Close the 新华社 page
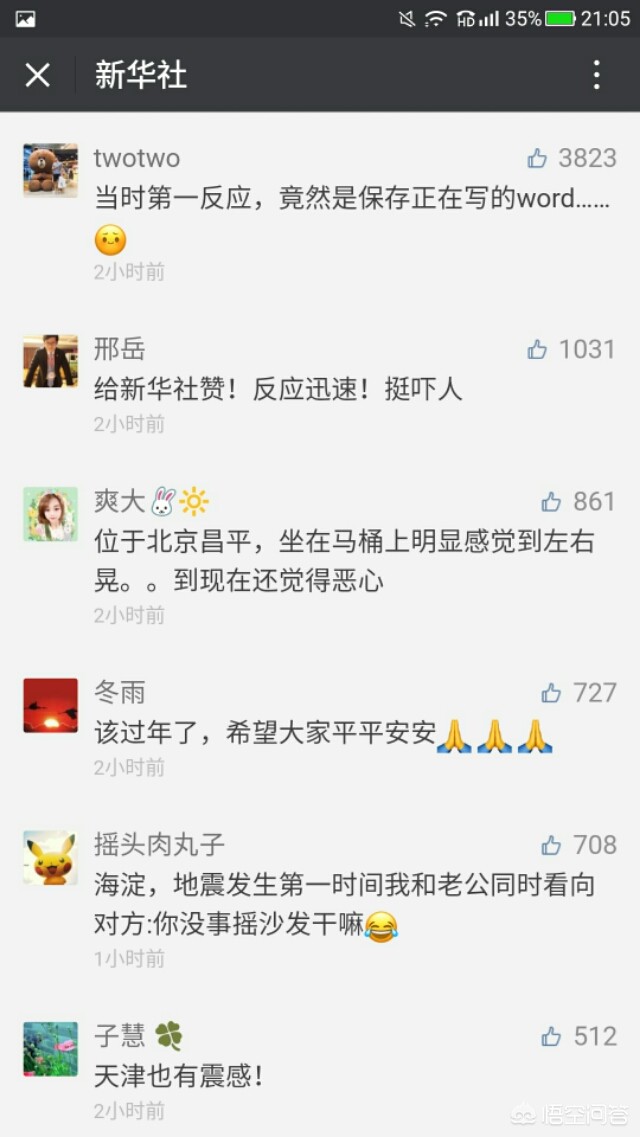This screenshot has width=640, height=1137. (38, 75)
